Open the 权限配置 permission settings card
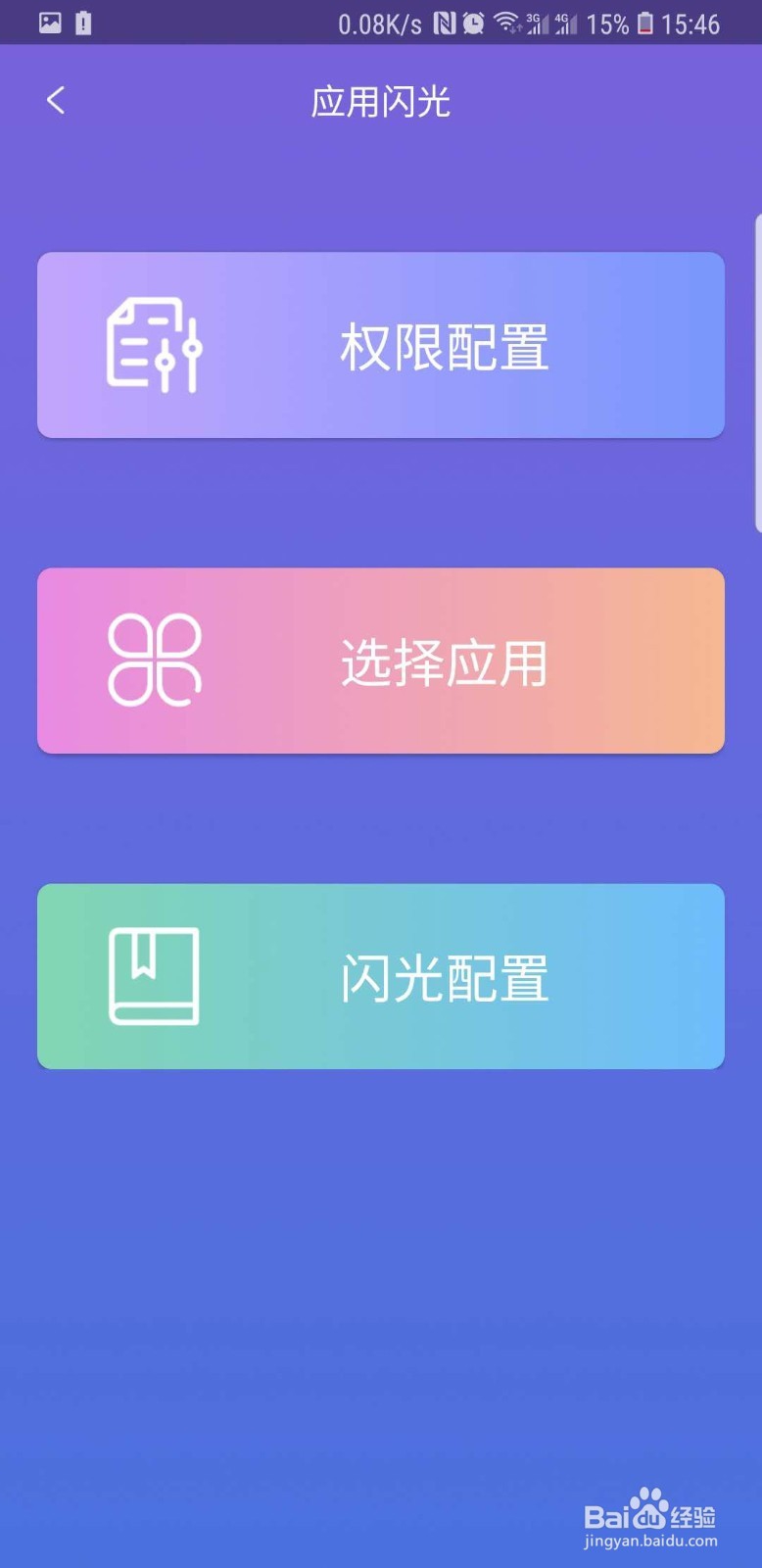The width and height of the screenshot is (762, 1568). point(380,345)
